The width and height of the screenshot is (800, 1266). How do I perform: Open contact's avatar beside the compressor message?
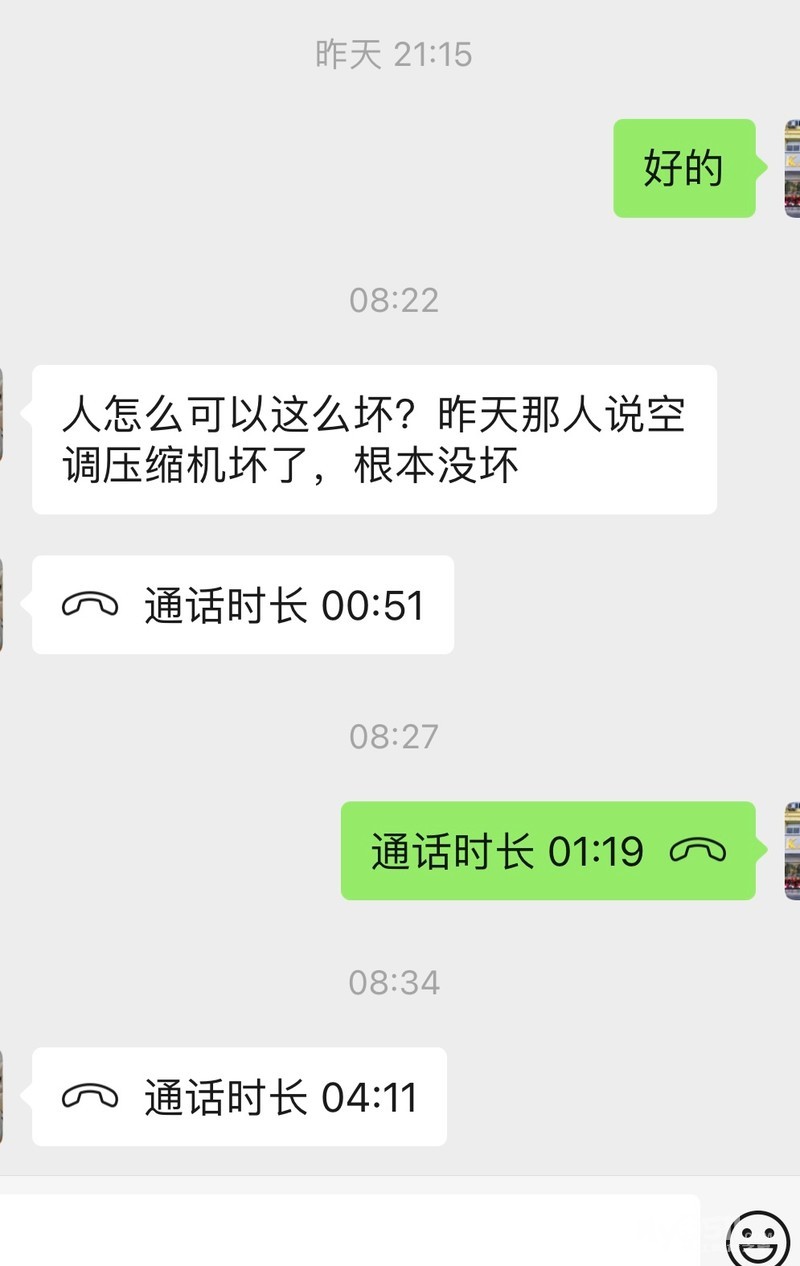click(x=2, y=412)
